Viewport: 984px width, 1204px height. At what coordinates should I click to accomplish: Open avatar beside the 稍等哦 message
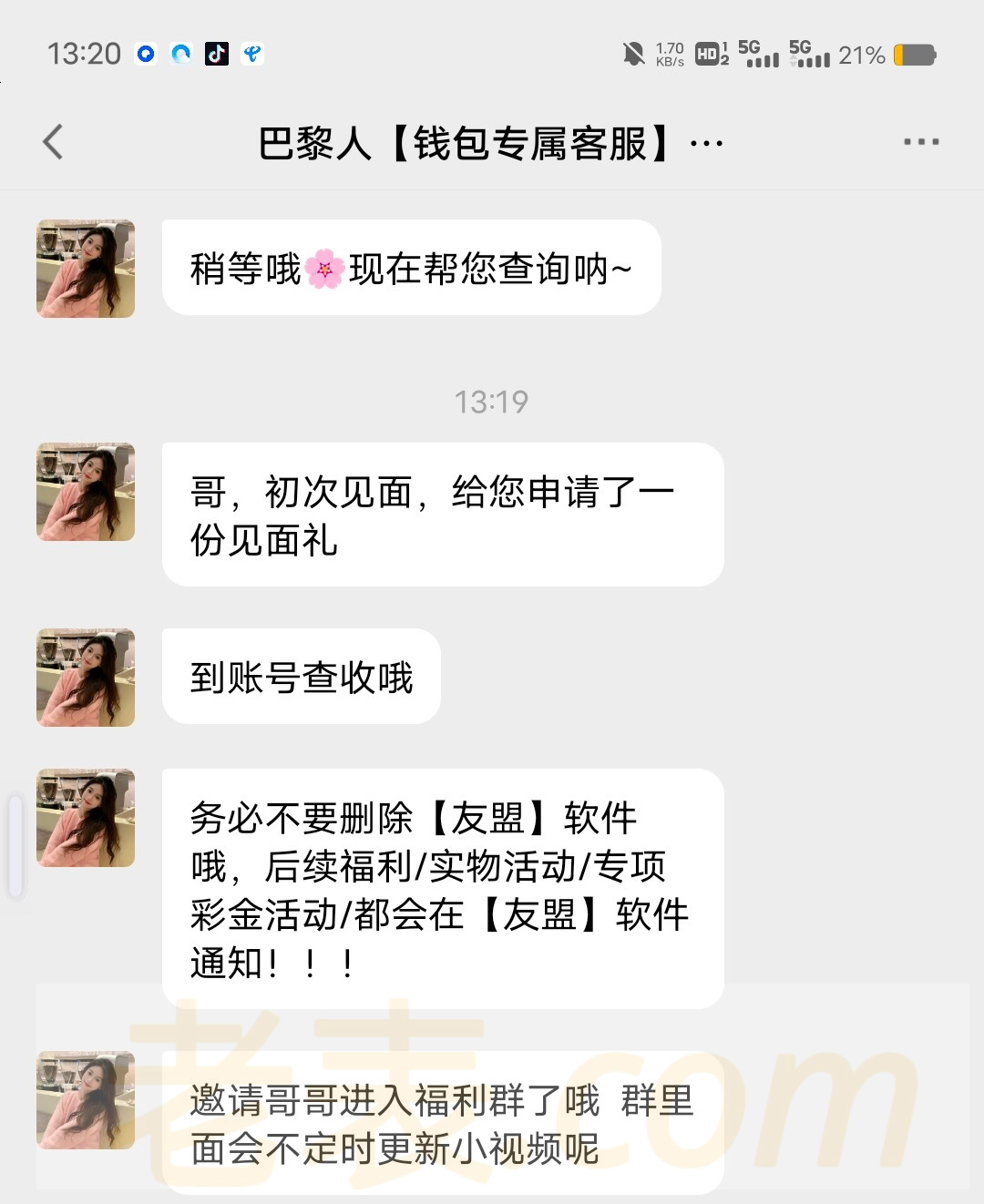pos(86,269)
